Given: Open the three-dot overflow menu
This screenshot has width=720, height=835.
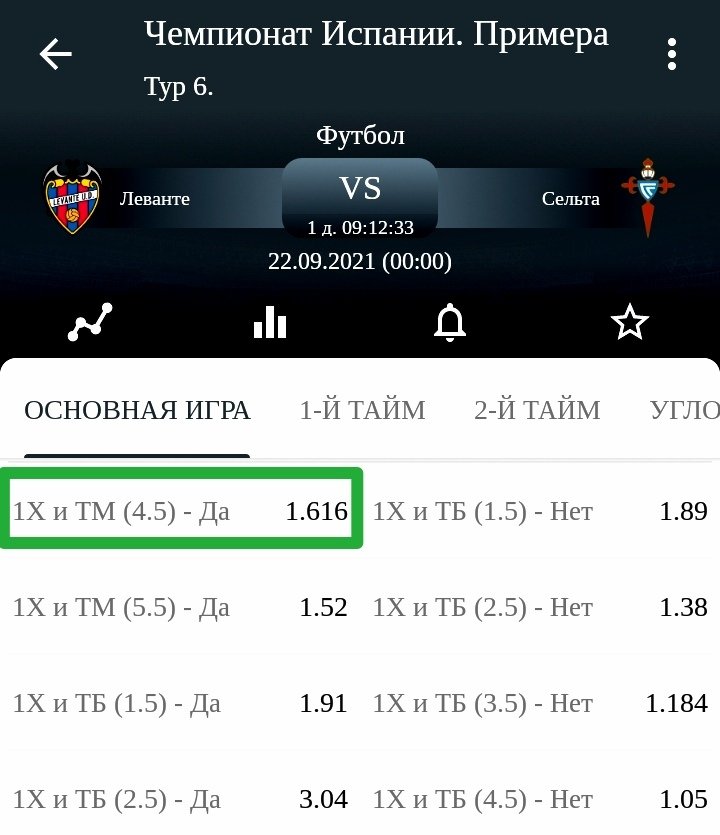Looking at the screenshot, I should click(x=672, y=54).
